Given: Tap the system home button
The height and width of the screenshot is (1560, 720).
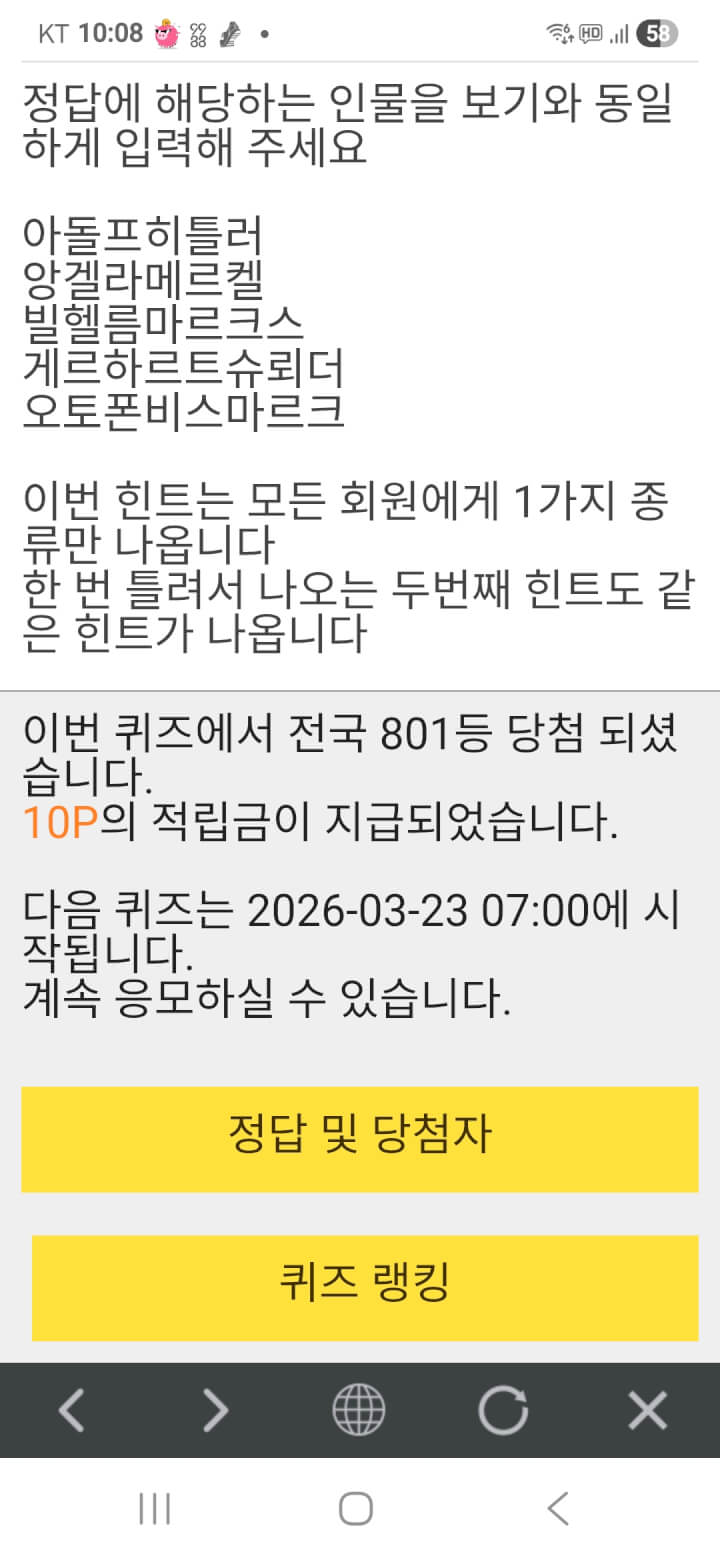Looking at the screenshot, I should click(356, 1508).
